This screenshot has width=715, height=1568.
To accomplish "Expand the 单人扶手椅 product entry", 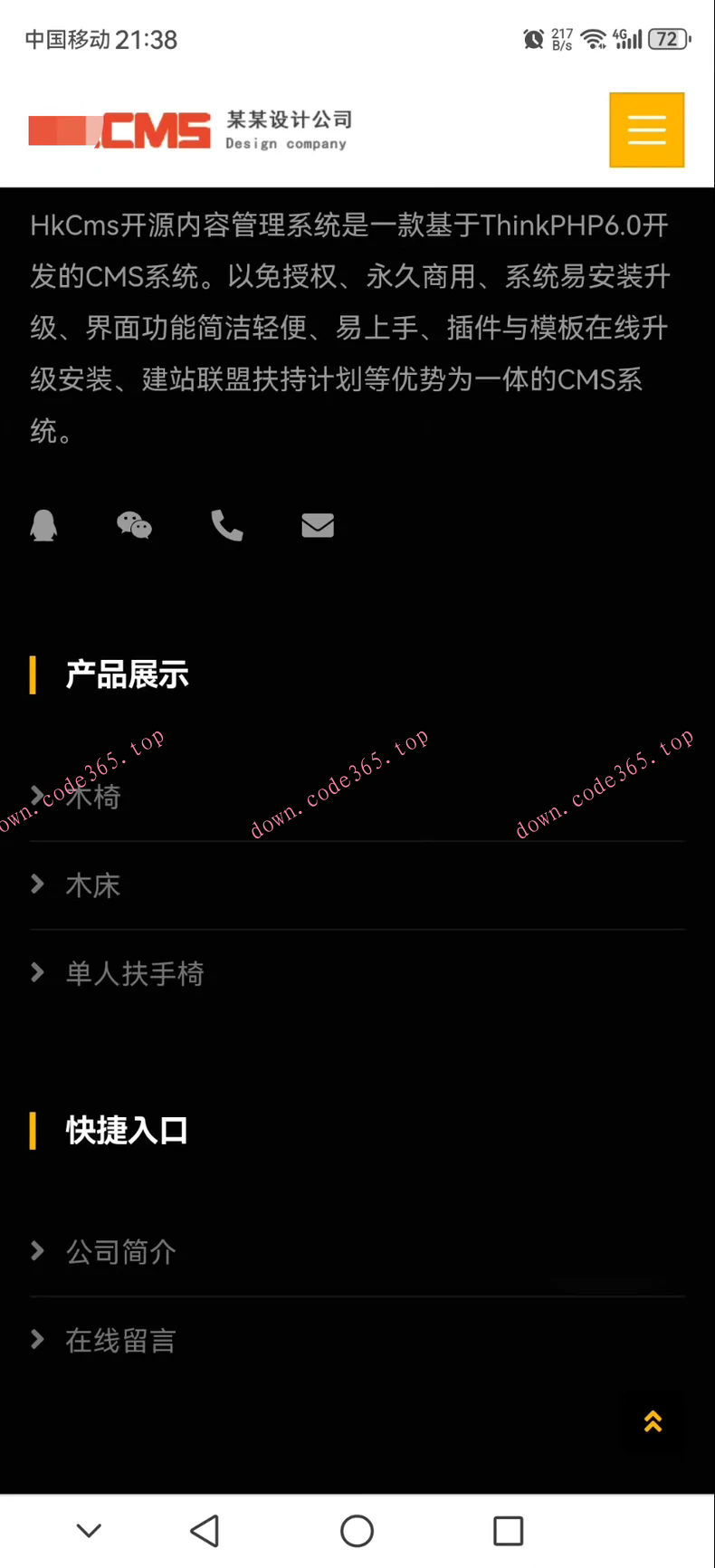I will click(135, 973).
